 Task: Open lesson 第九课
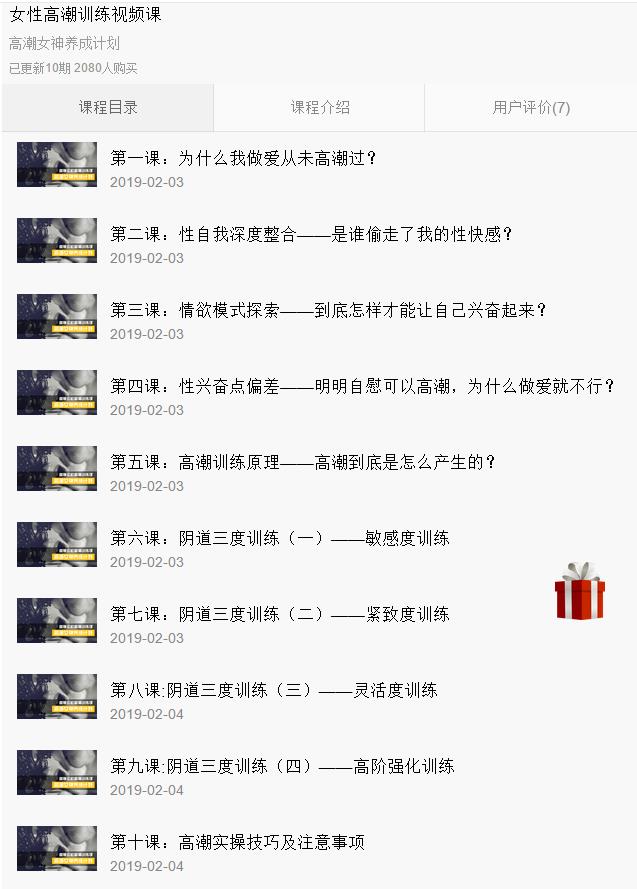(282, 766)
